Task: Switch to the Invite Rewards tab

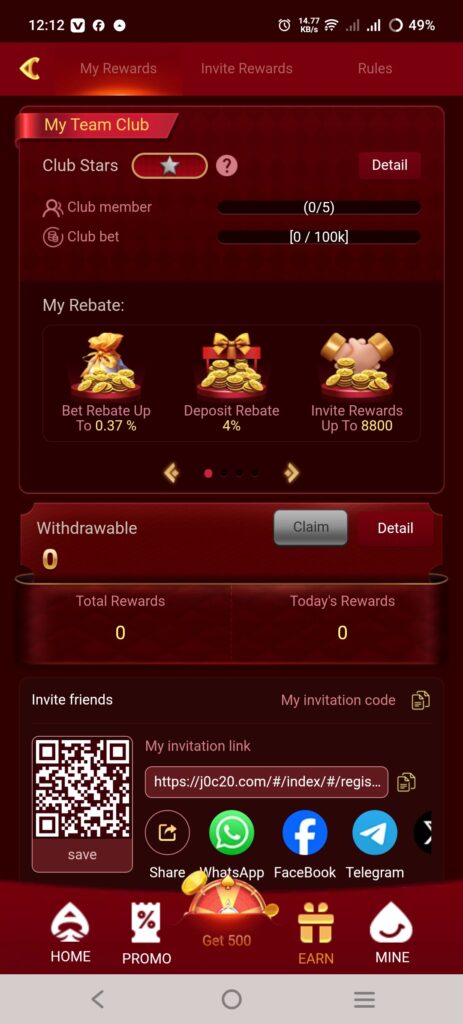Action: [246, 69]
